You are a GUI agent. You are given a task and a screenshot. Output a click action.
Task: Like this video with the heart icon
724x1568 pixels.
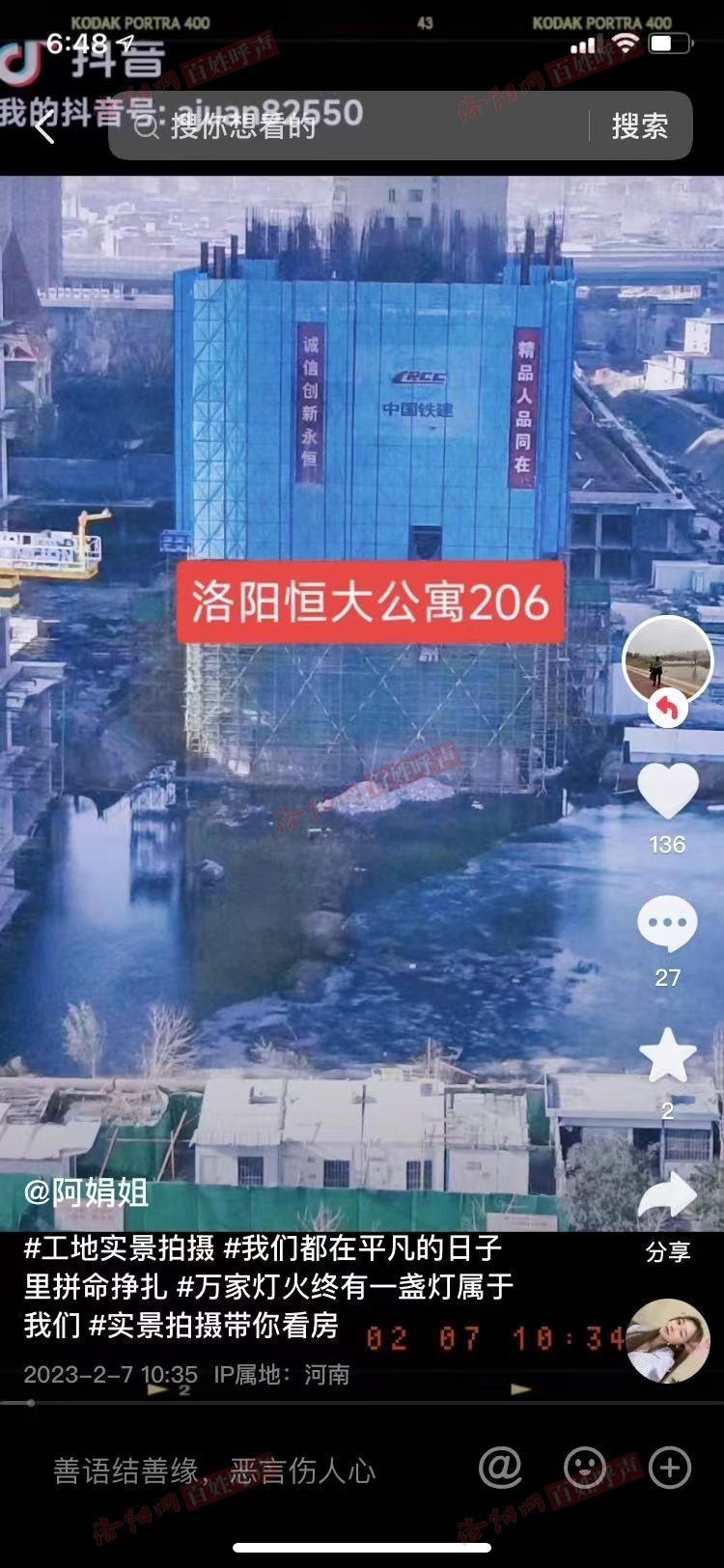pos(667,792)
